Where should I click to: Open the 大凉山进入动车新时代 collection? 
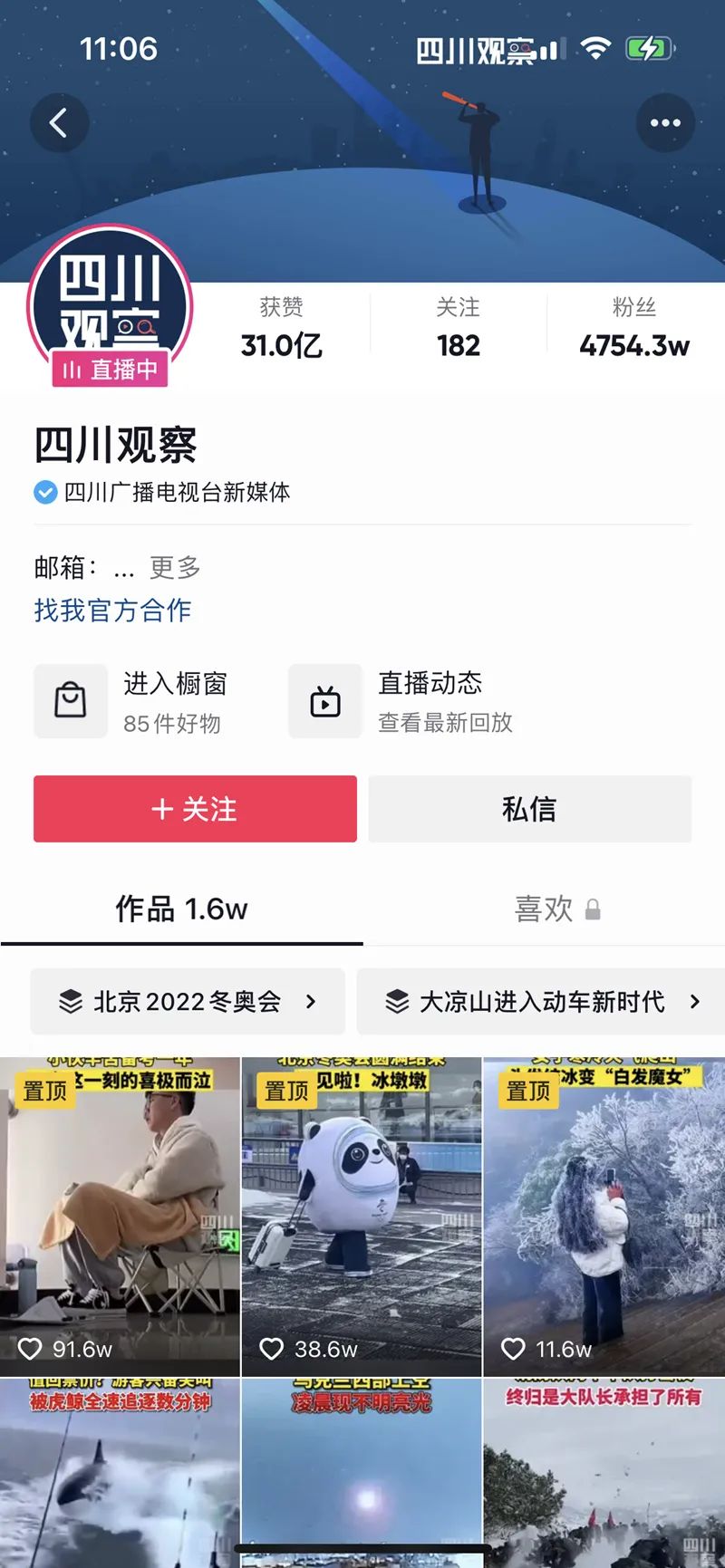[542, 1002]
